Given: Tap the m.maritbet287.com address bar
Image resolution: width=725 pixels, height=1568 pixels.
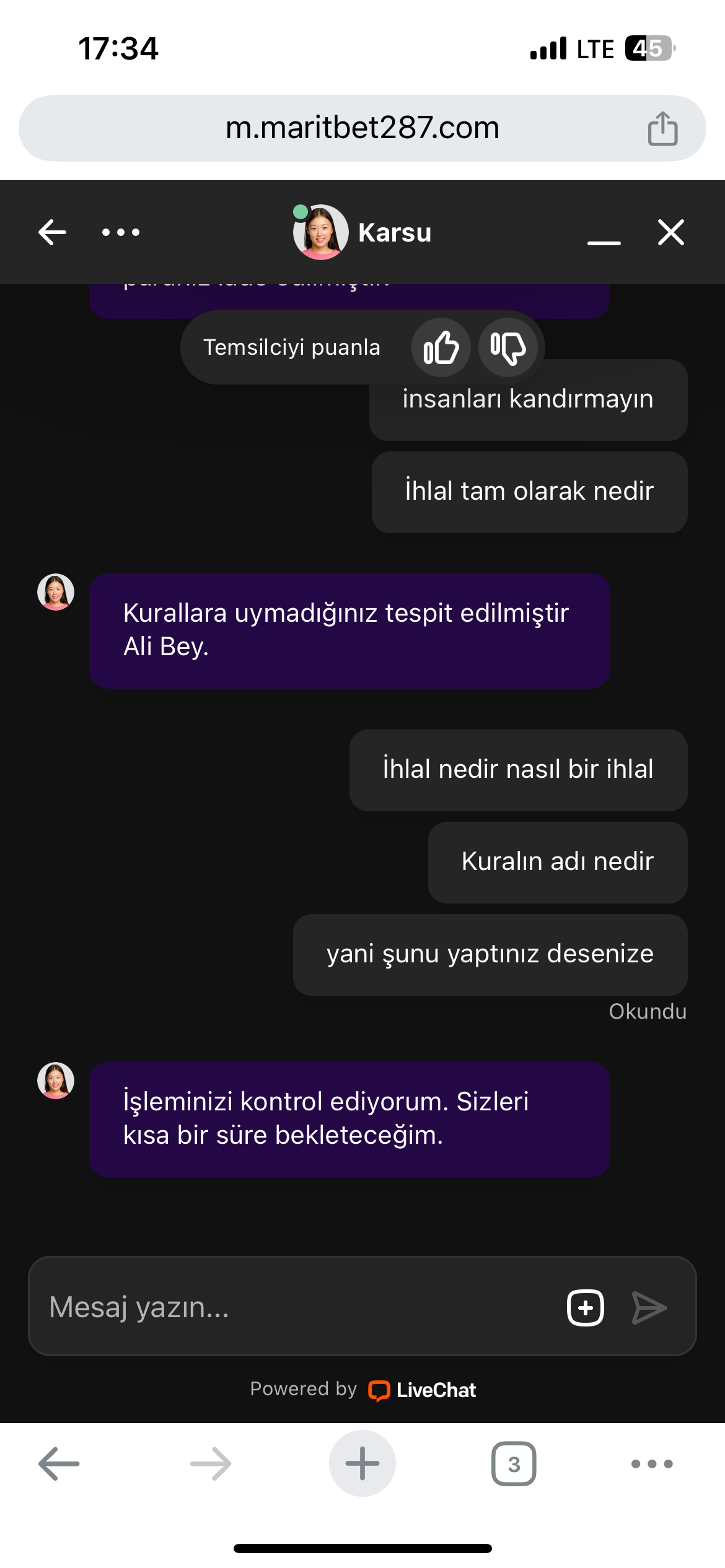Looking at the screenshot, I should (x=362, y=128).
